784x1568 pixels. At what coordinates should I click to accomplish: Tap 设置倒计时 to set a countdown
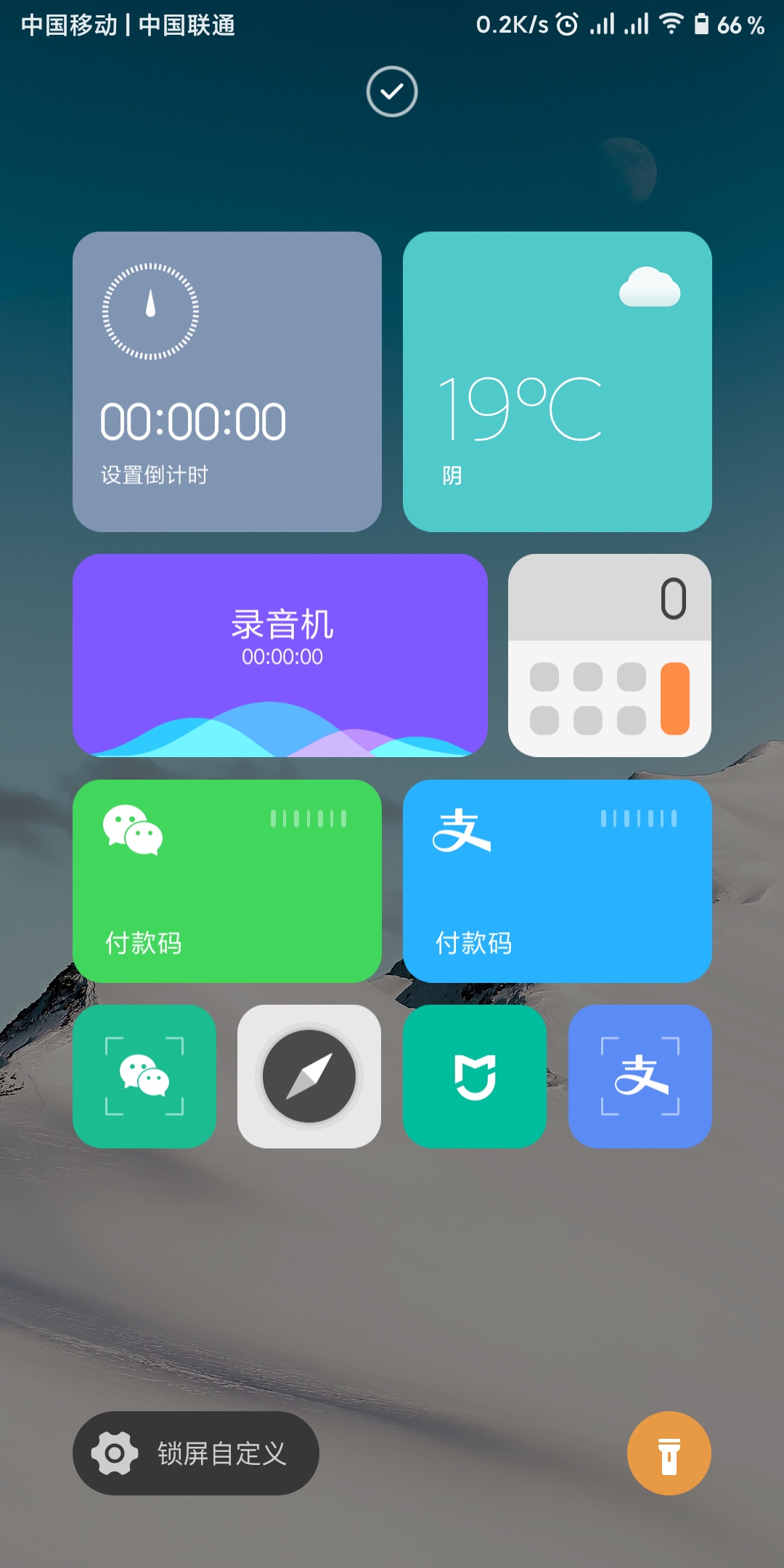point(154,474)
